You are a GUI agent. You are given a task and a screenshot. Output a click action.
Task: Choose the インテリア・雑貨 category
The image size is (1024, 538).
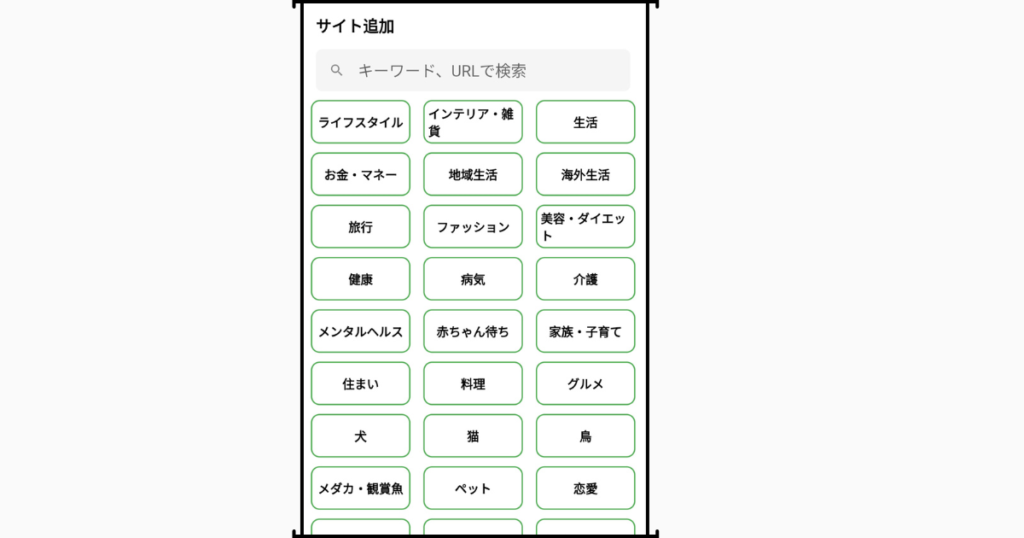pos(472,122)
